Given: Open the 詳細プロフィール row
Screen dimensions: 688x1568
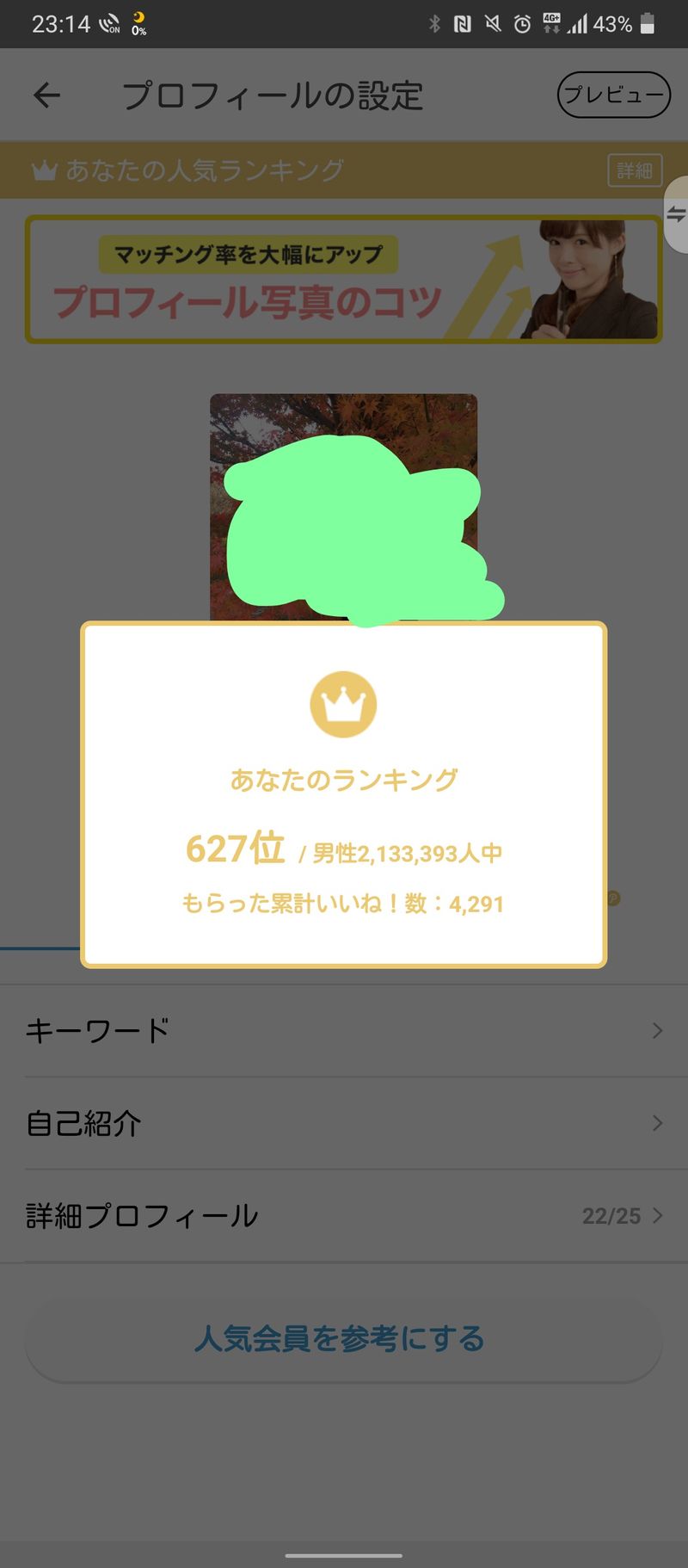Looking at the screenshot, I should pos(344,1216).
